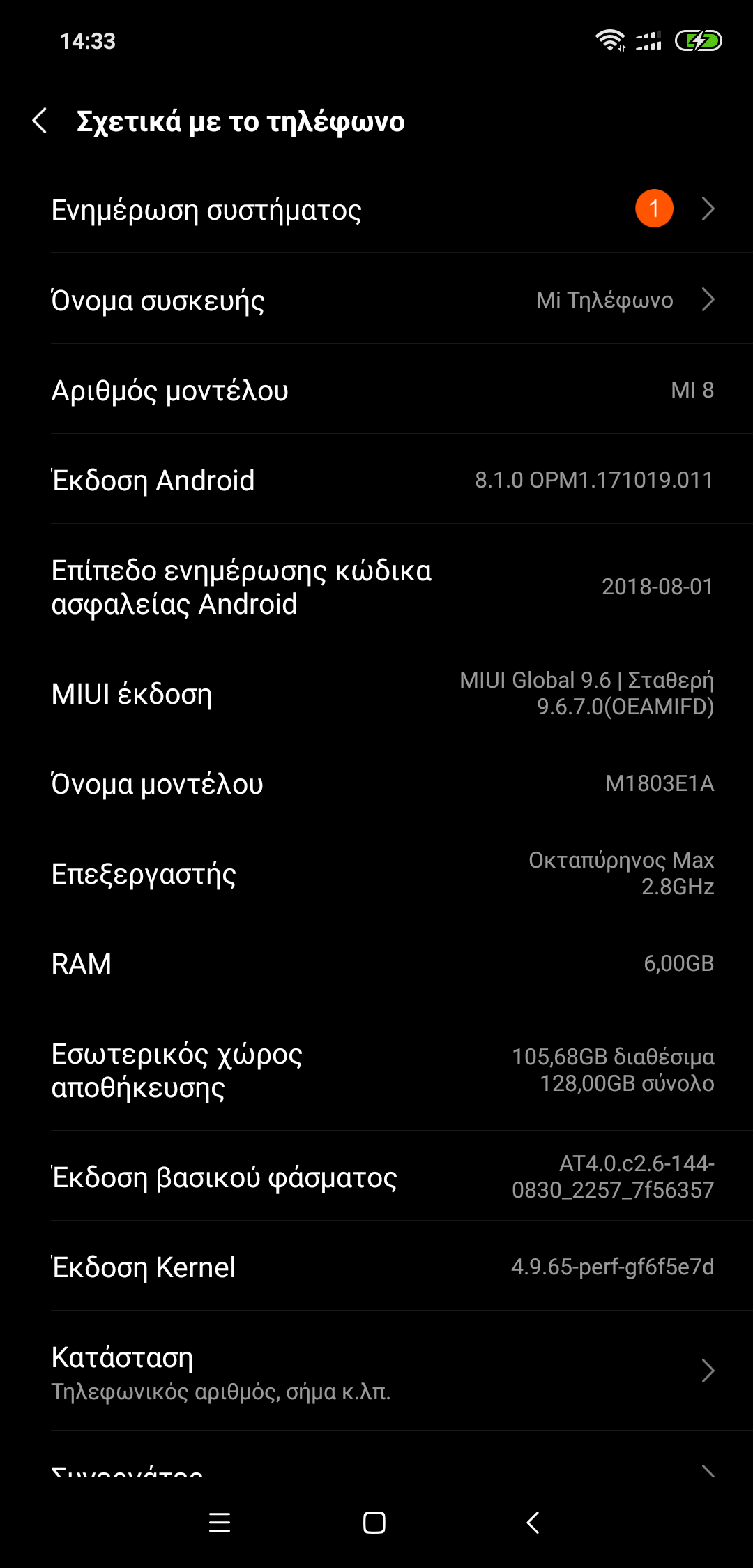
Task: Go back from Σχετικά με το τηλέφωνο
Action: 40,121
